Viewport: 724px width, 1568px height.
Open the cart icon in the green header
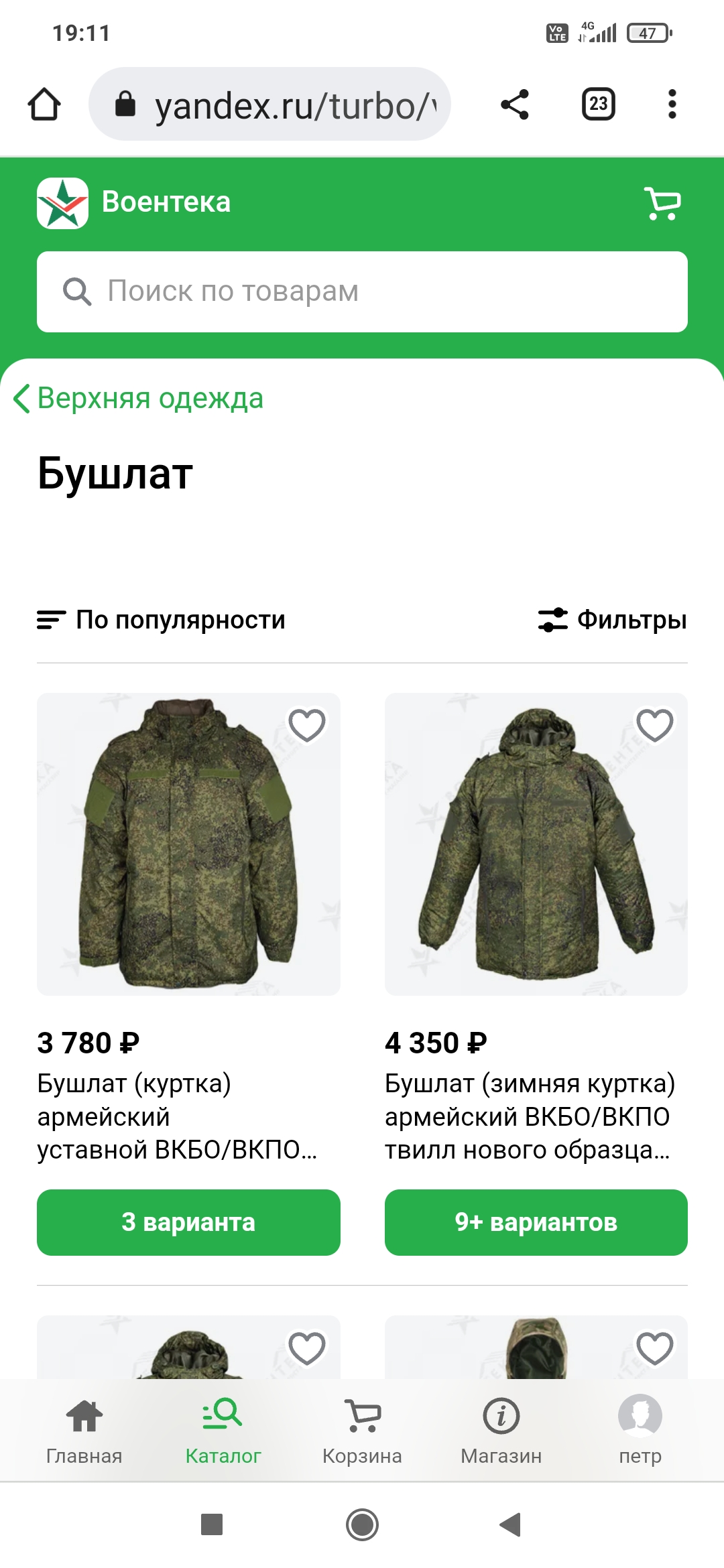point(662,203)
